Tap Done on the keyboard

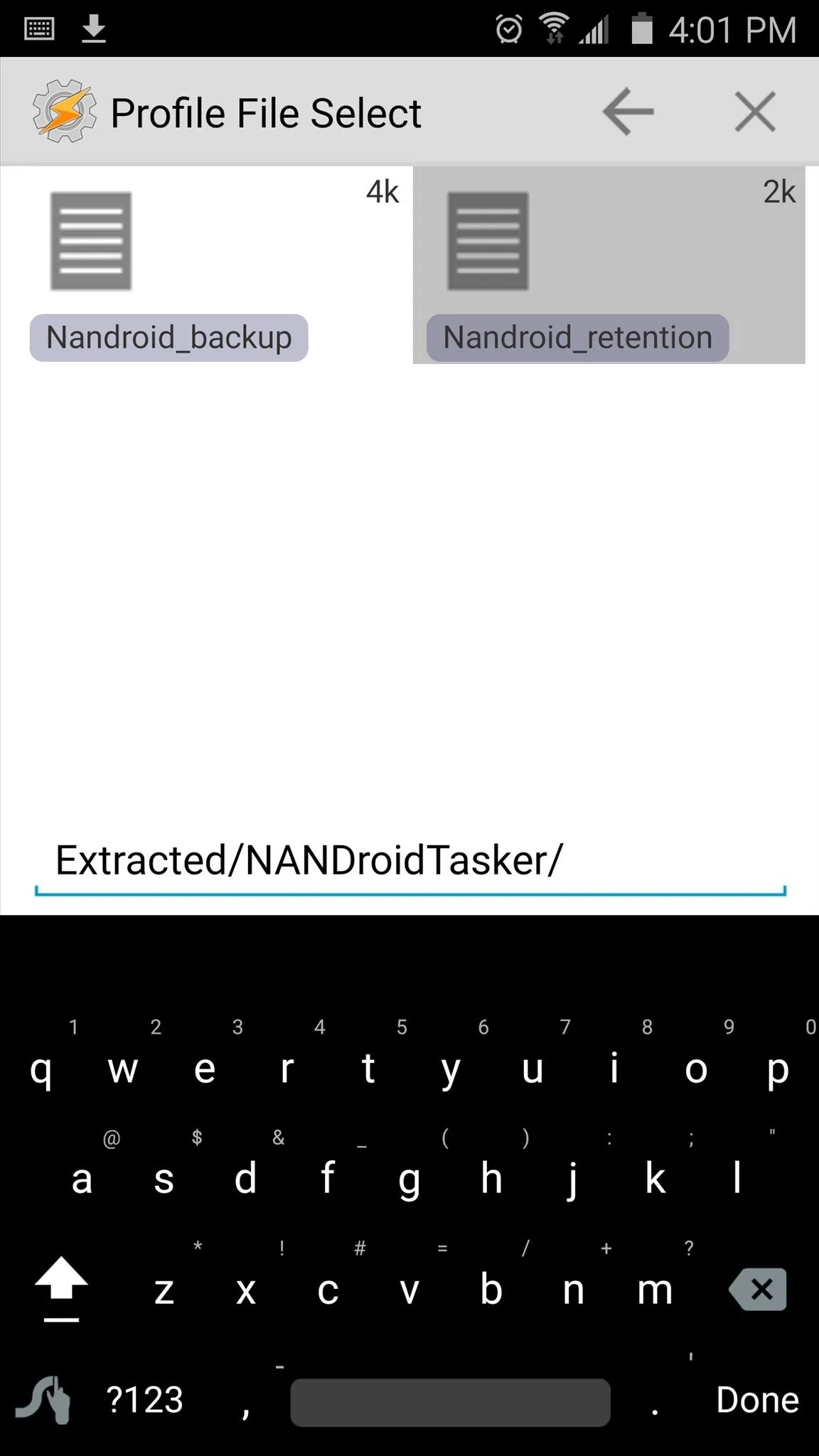pyautogui.click(x=757, y=1400)
